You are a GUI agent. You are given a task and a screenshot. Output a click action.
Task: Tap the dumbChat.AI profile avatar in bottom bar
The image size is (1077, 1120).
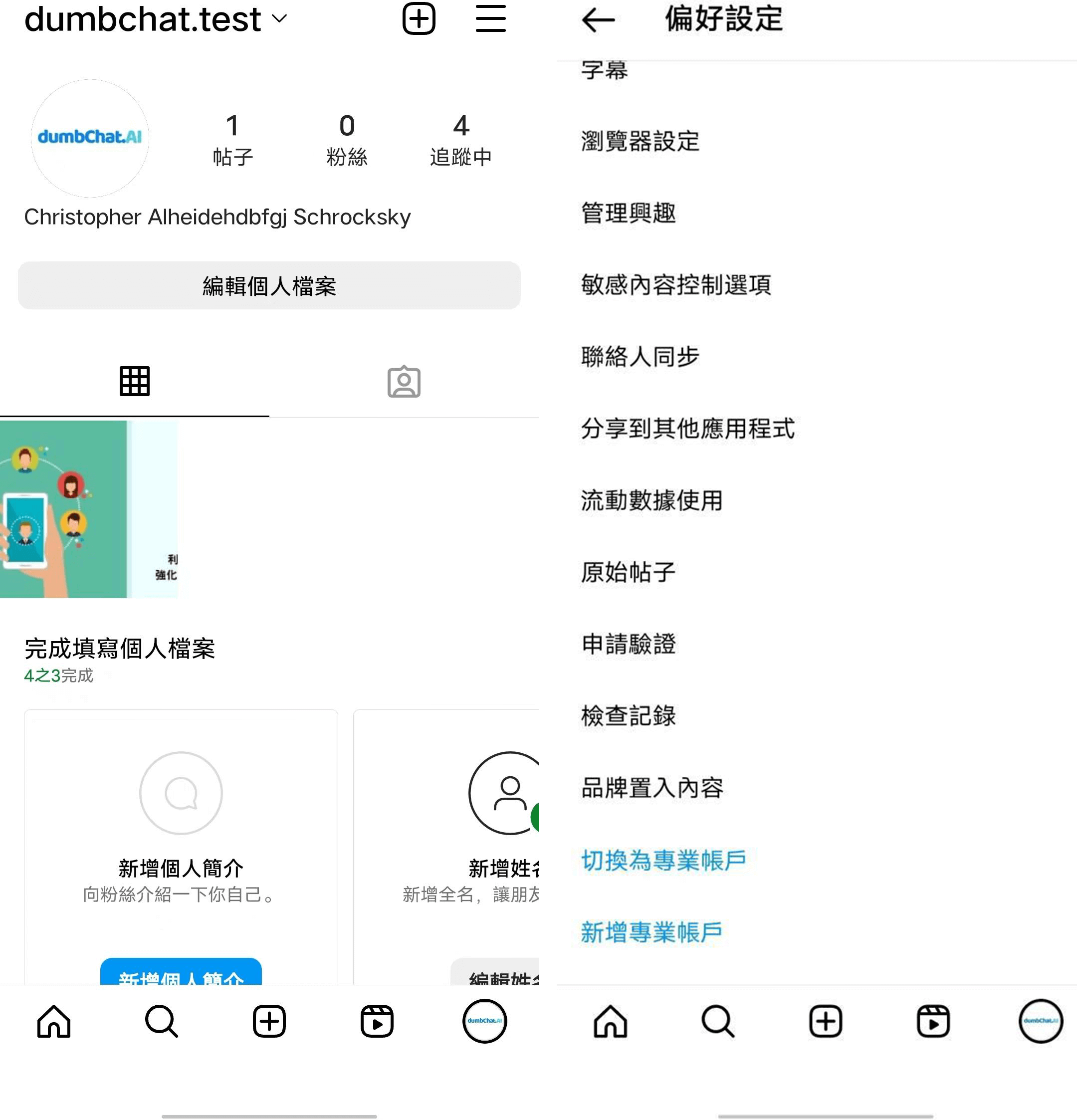[x=484, y=1023]
